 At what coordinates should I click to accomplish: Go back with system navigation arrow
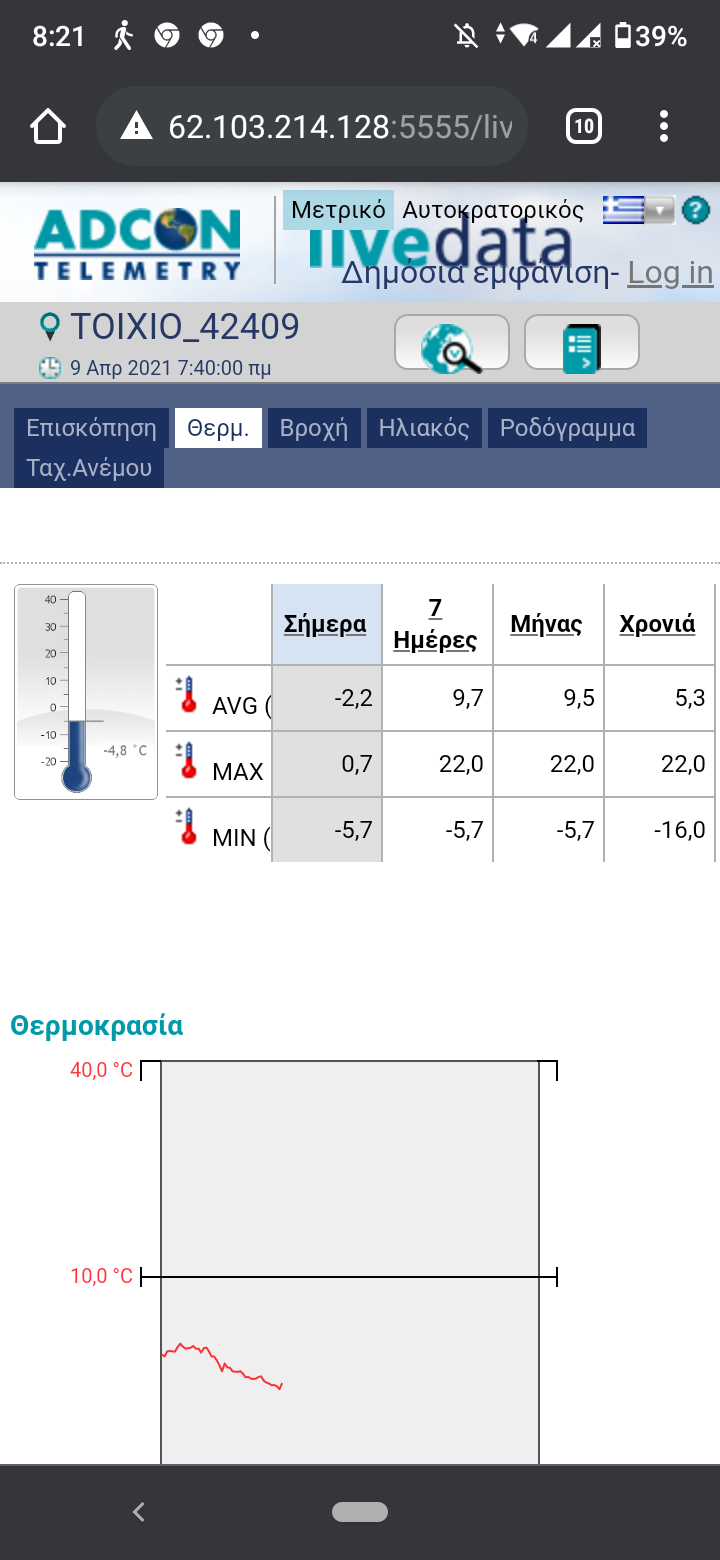point(139,1512)
